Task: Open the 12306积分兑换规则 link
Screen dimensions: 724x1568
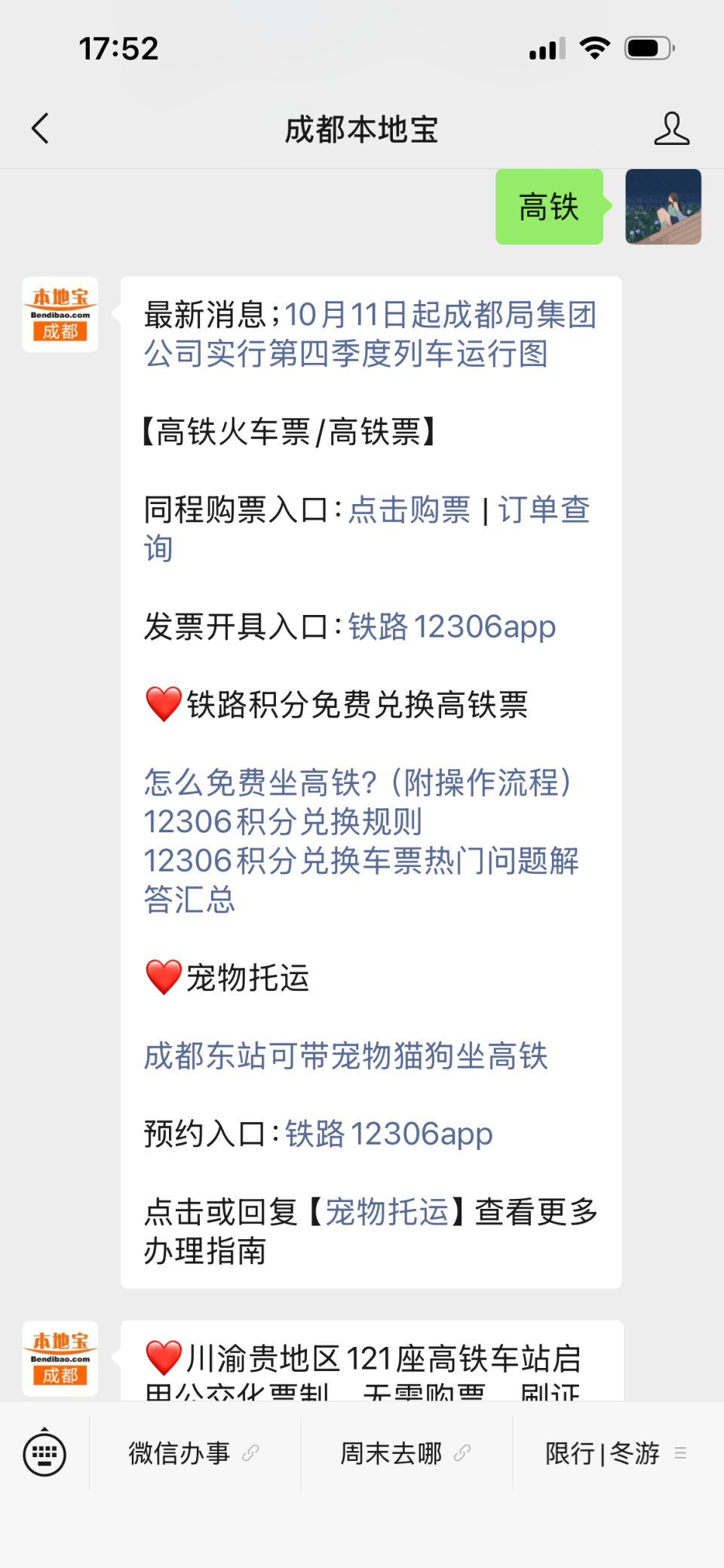Action: click(x=283, y=822)
